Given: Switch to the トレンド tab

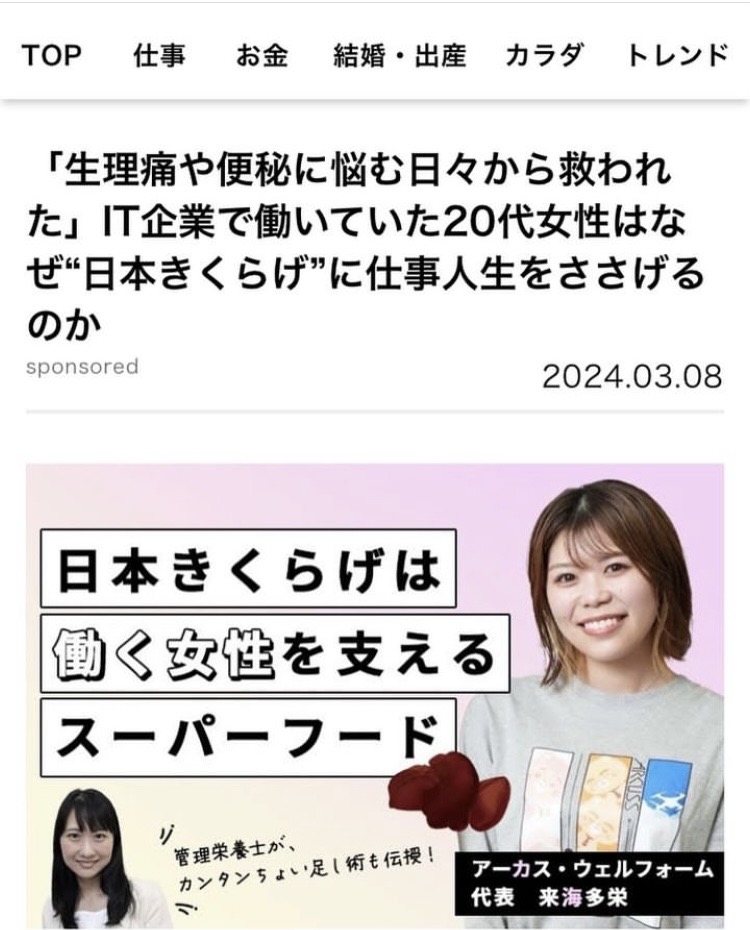Looking at the screenshot, I should pyautogui.click(x=677, y=56).
